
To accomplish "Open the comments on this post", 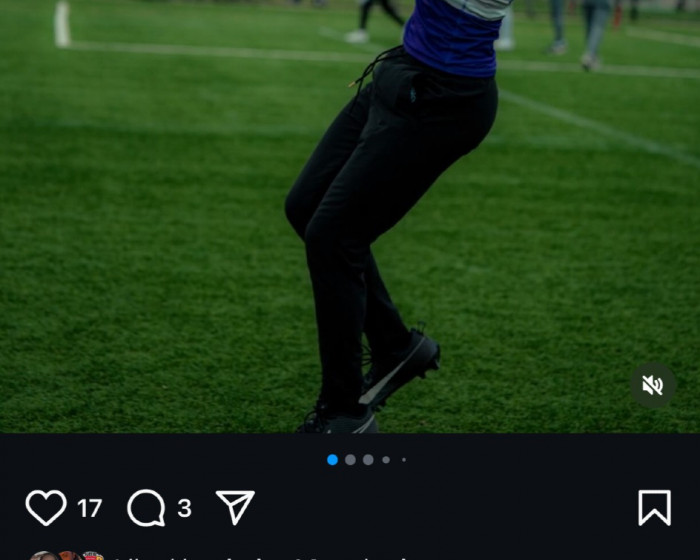I will (146, 508).
